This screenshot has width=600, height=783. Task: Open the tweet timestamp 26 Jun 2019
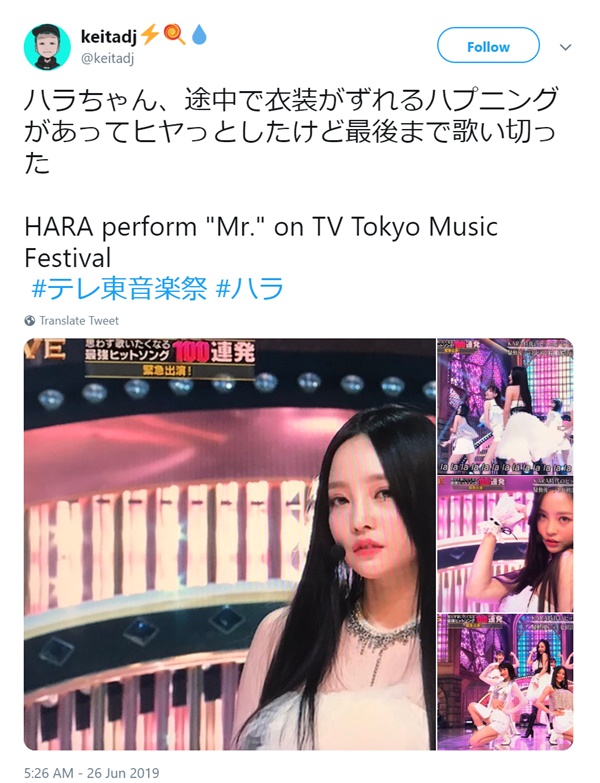click(82, 771)
